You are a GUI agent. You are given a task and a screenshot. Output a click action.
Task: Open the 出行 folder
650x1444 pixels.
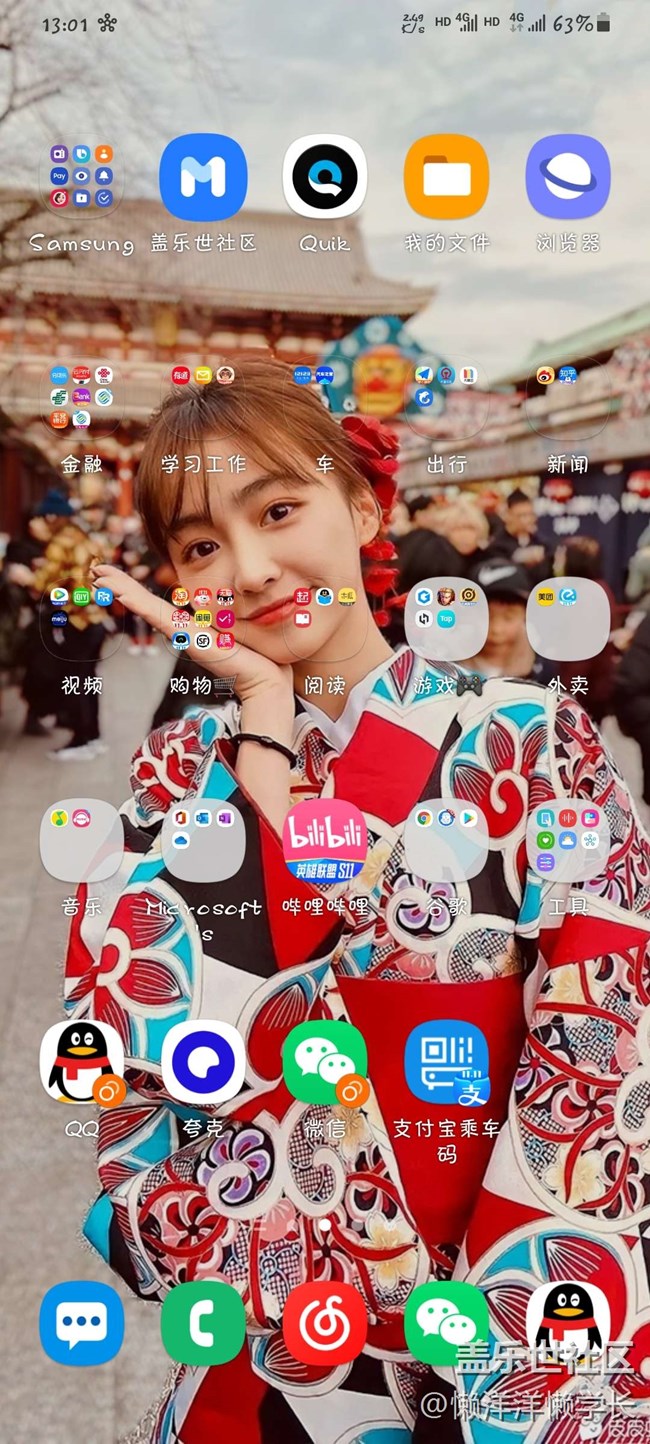446,398
